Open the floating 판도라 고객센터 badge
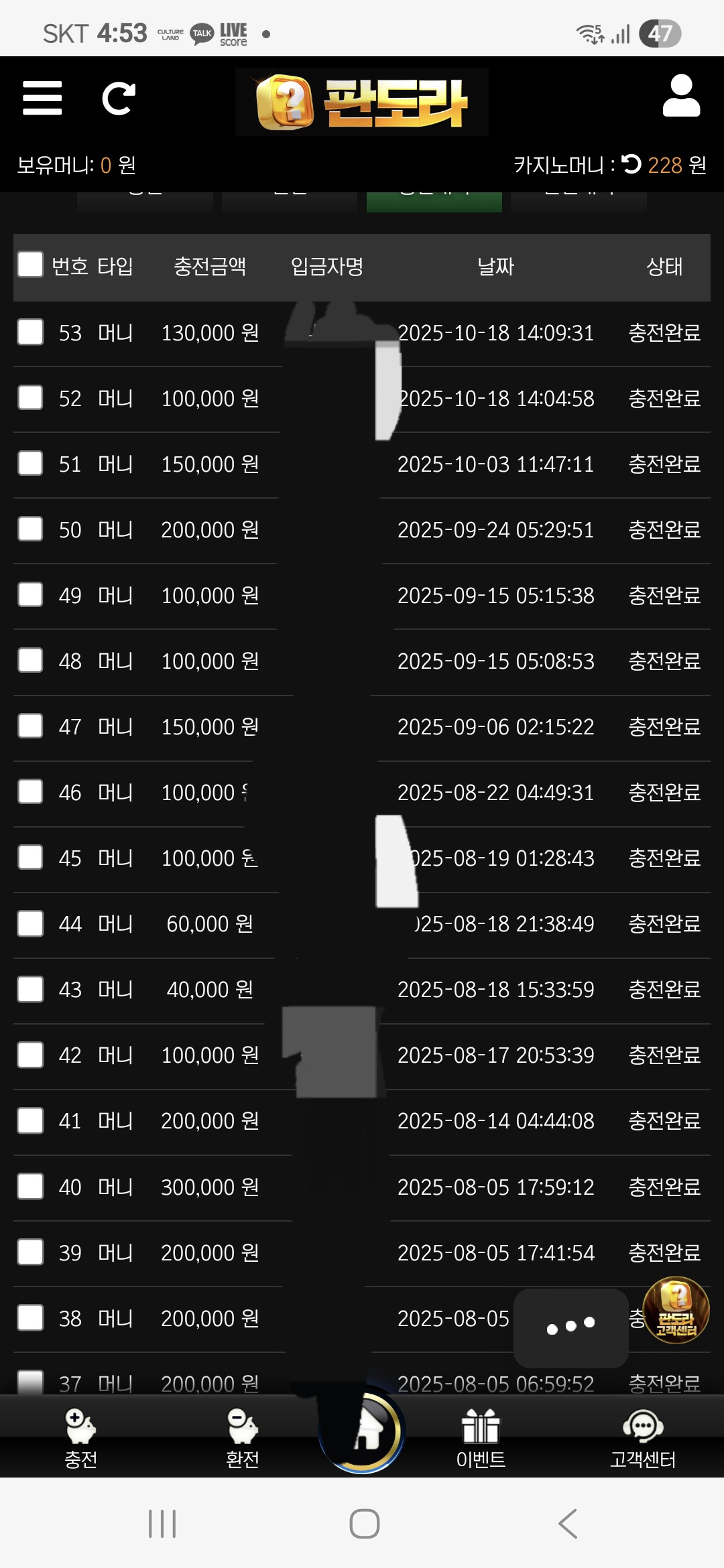 pyautogui.click(x=676, y=1311)
